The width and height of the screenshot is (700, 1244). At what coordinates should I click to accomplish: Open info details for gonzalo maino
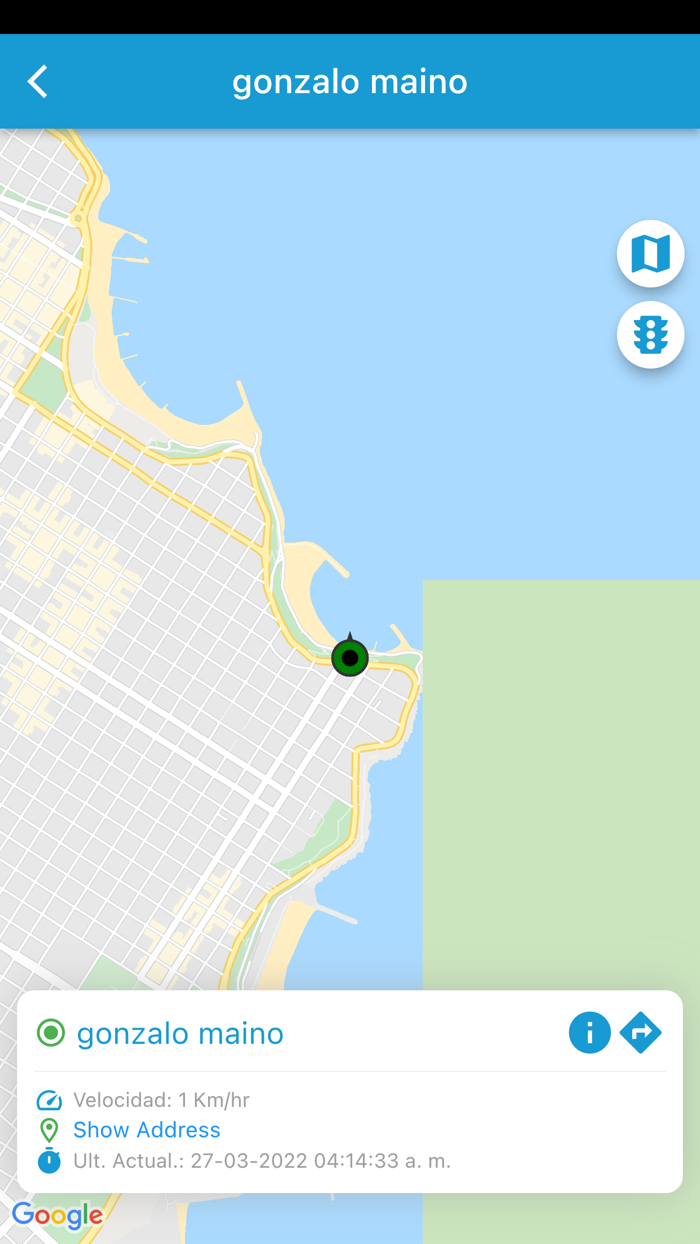click(x=590, y=1032)
